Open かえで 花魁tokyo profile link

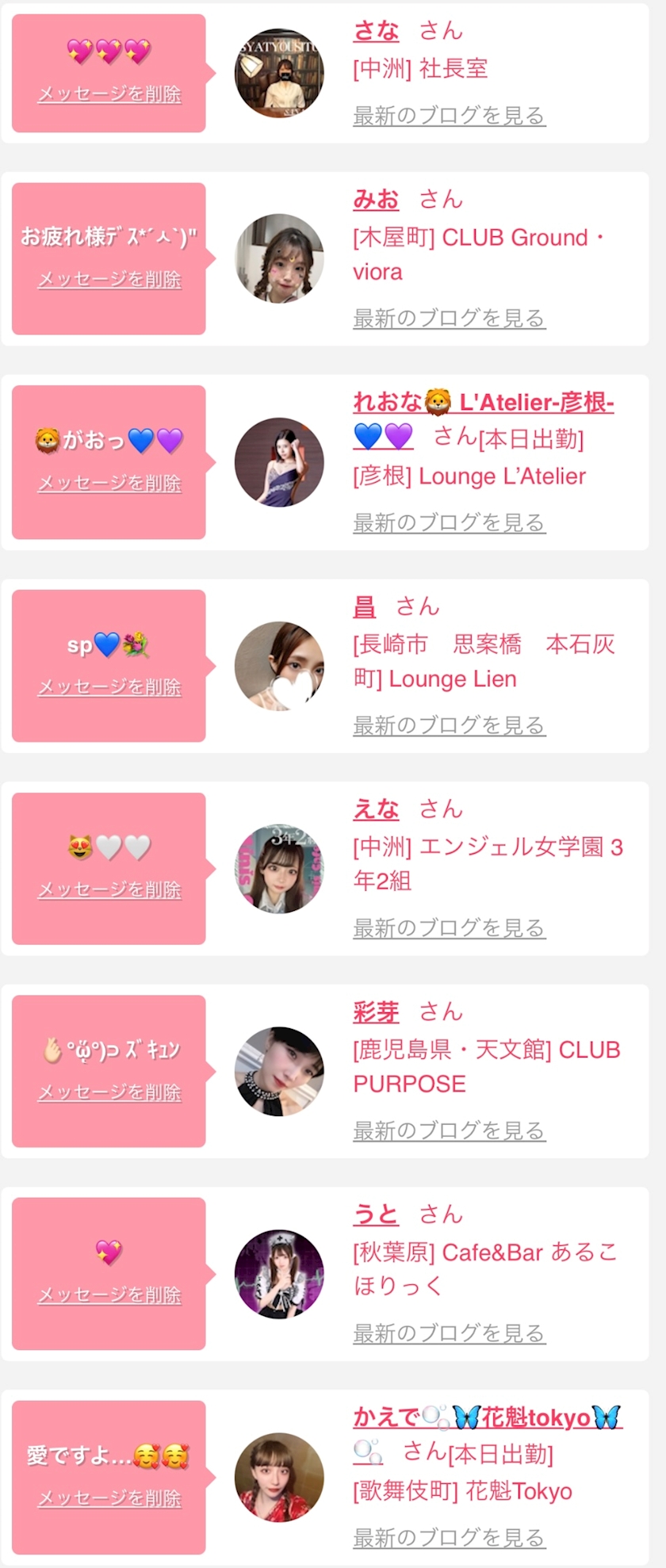[488, 1433]
